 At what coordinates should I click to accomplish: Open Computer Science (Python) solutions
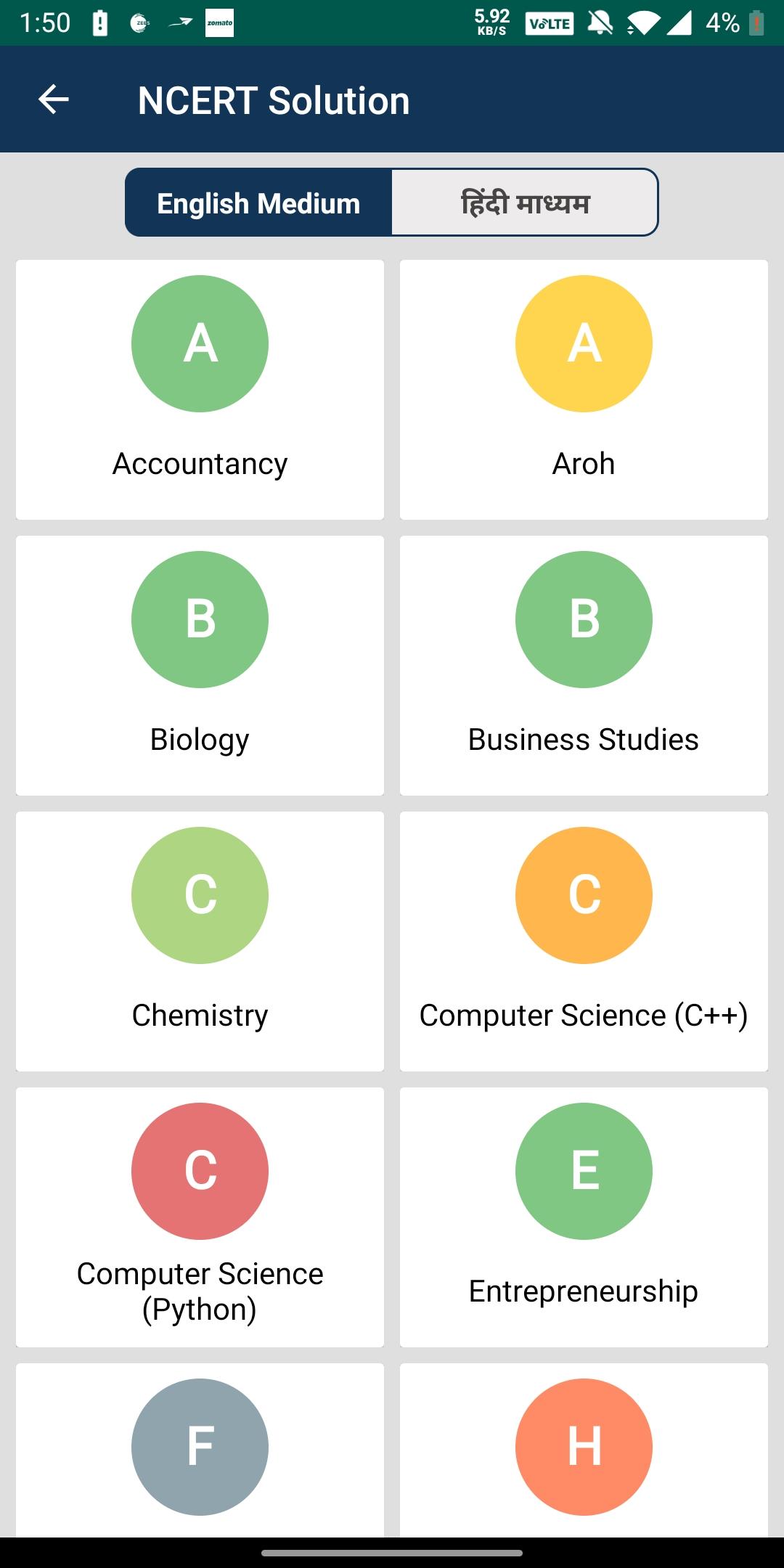(200, 1217)
